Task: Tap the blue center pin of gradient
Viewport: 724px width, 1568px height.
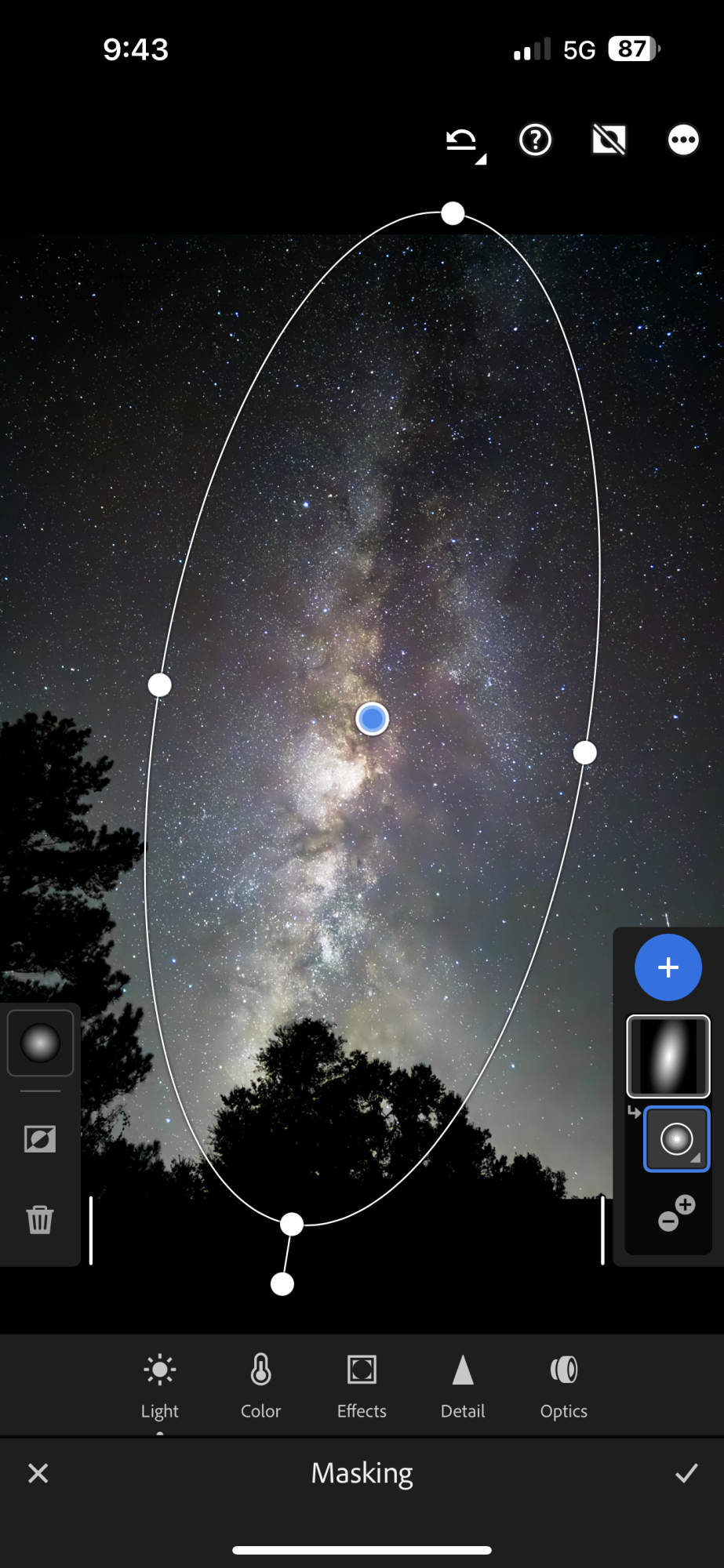Action: 372,718
